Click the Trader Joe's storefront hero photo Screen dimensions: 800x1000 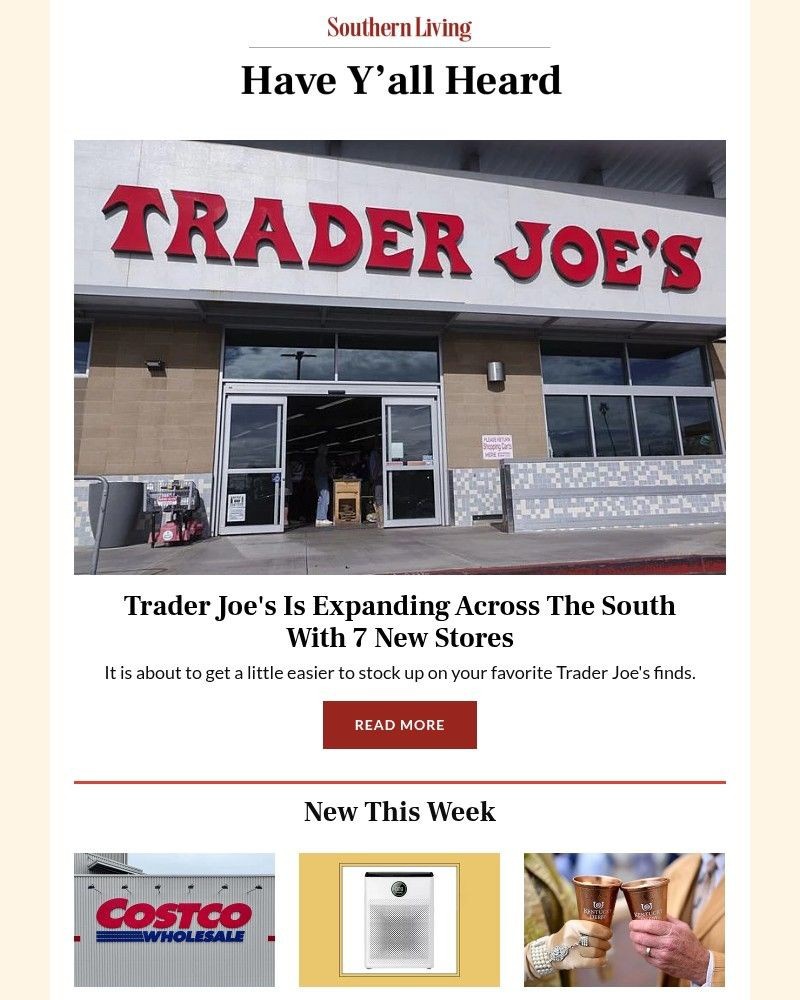399,356
